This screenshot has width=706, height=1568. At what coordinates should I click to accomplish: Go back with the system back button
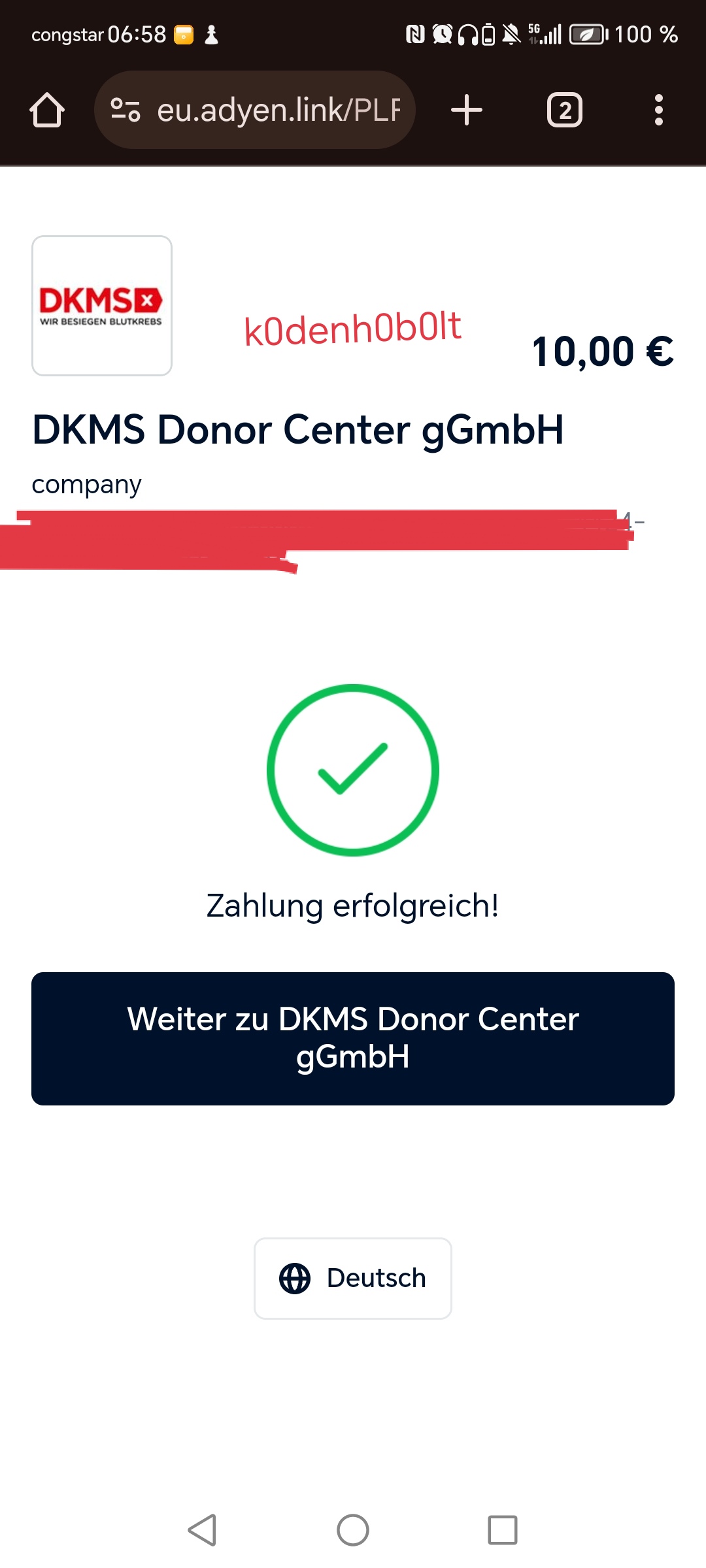pos(202,1529)
